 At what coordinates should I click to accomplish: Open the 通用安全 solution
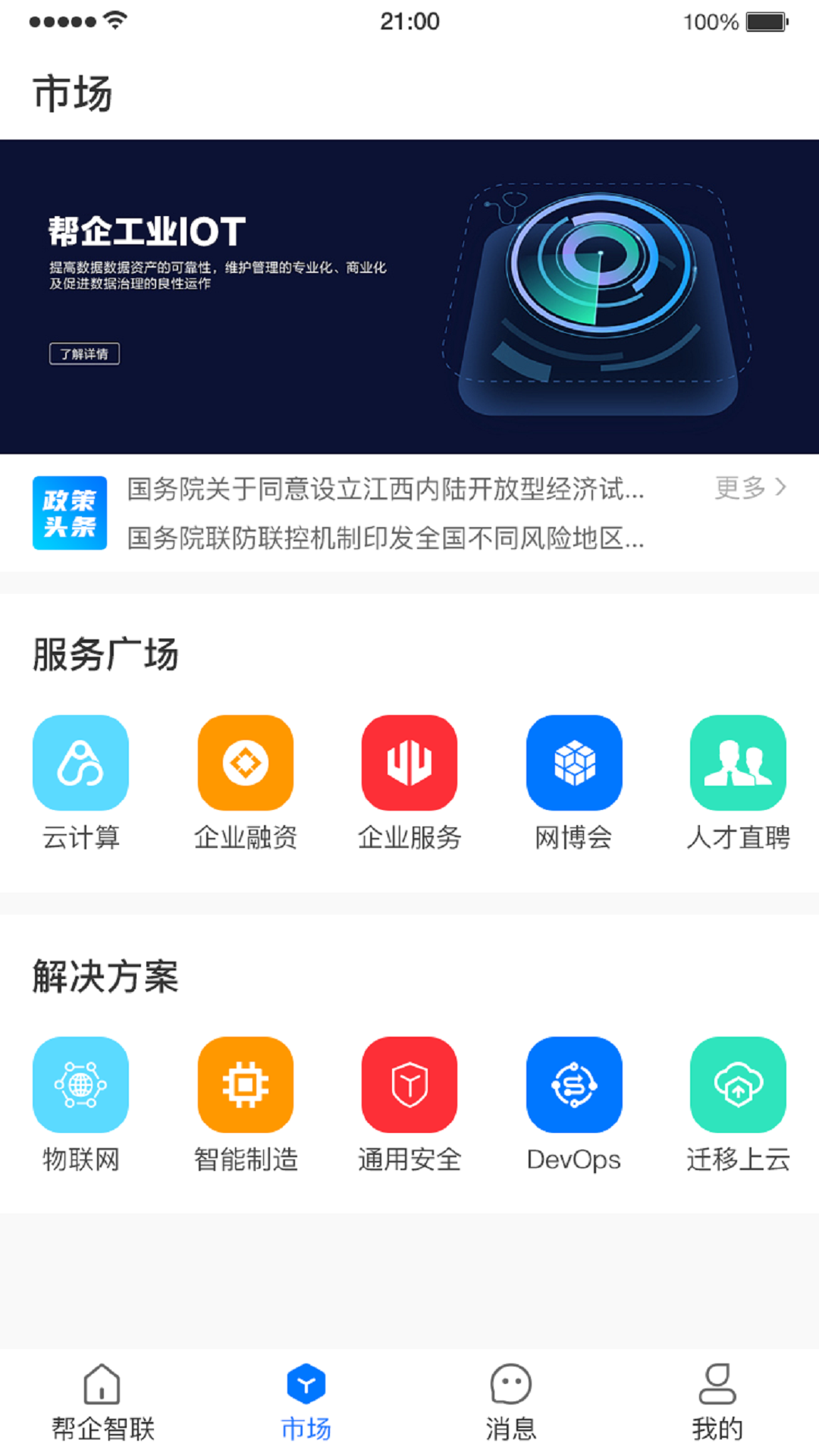(x=409, y=1084)
